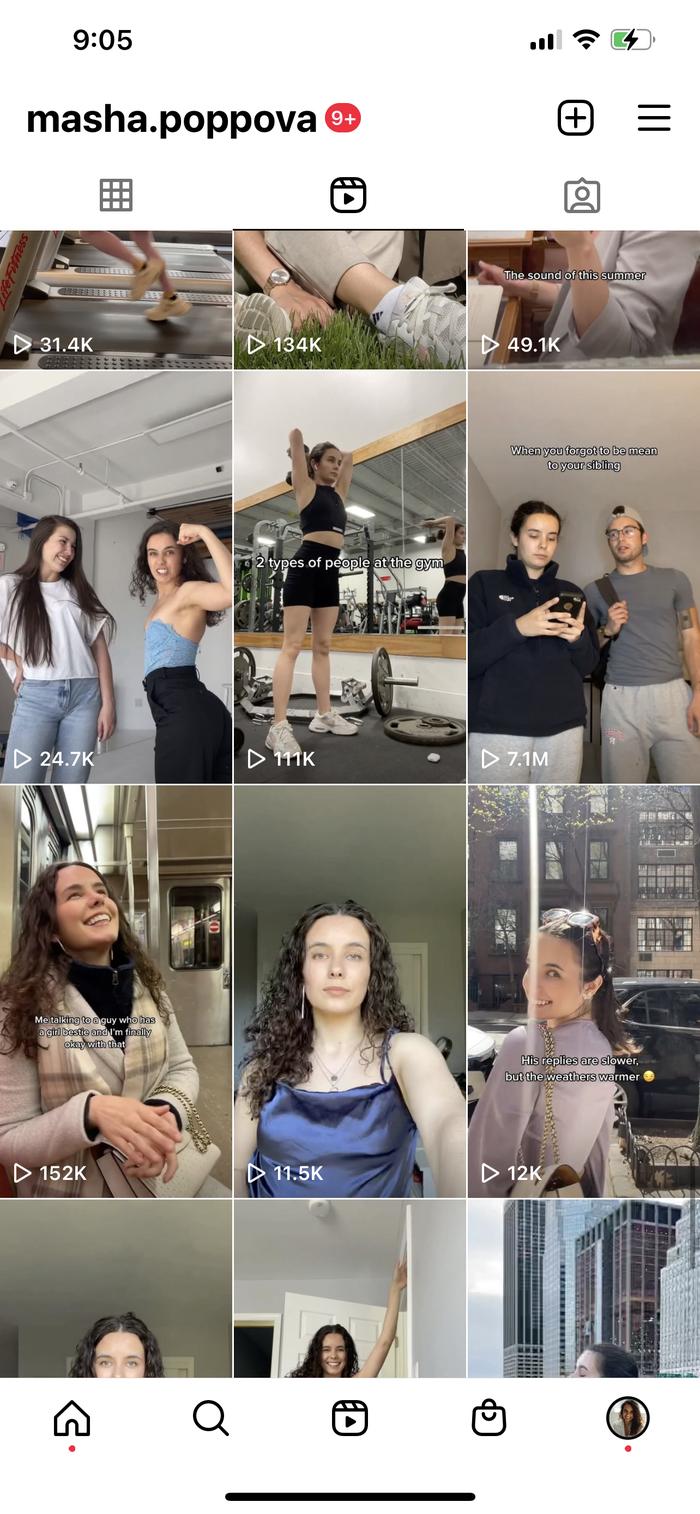Image resolution: width=700 pixels, height=1514 pixels.
Task: Play the treadmill reel with 31.4K views
Action: (x=115, y=300)
